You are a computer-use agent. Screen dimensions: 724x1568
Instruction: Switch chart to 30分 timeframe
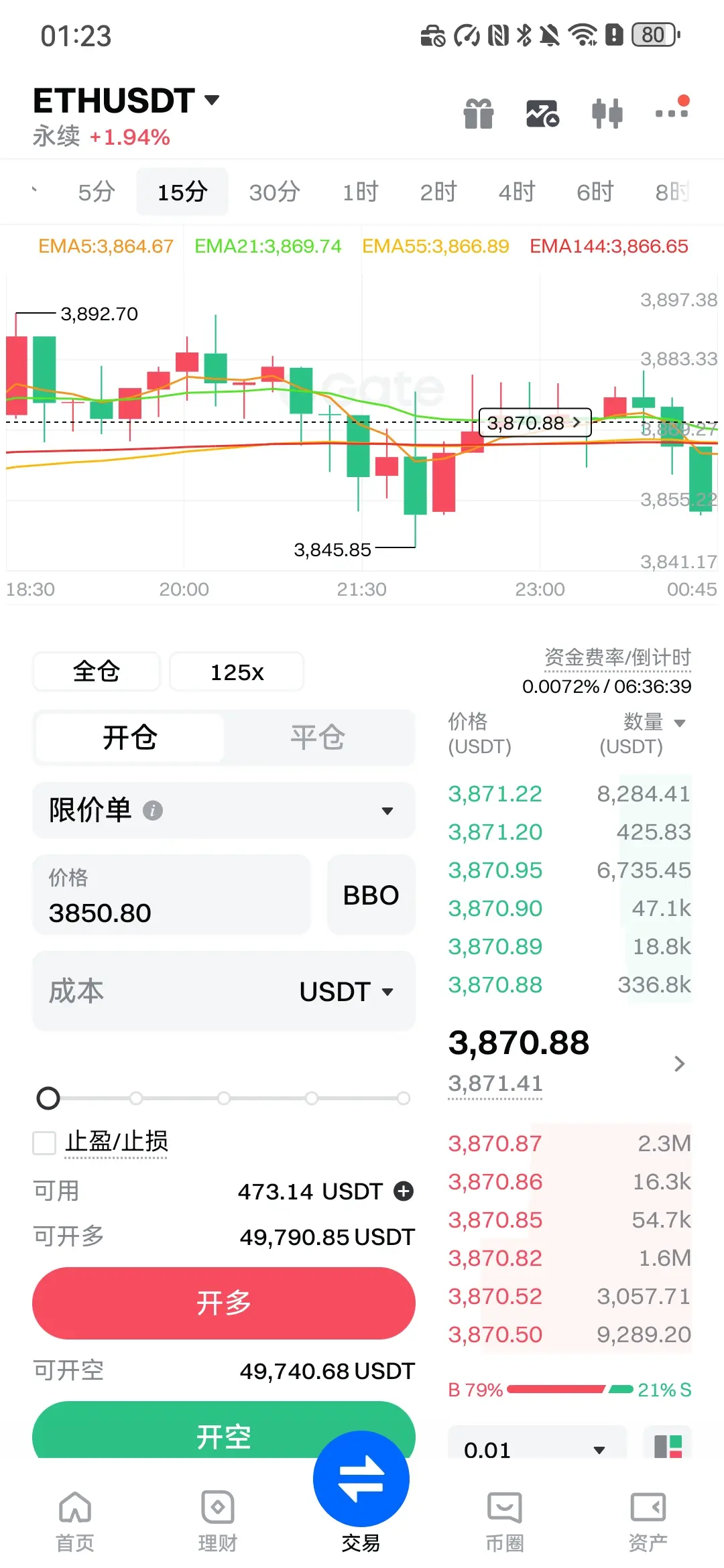(x=274, y=192)
